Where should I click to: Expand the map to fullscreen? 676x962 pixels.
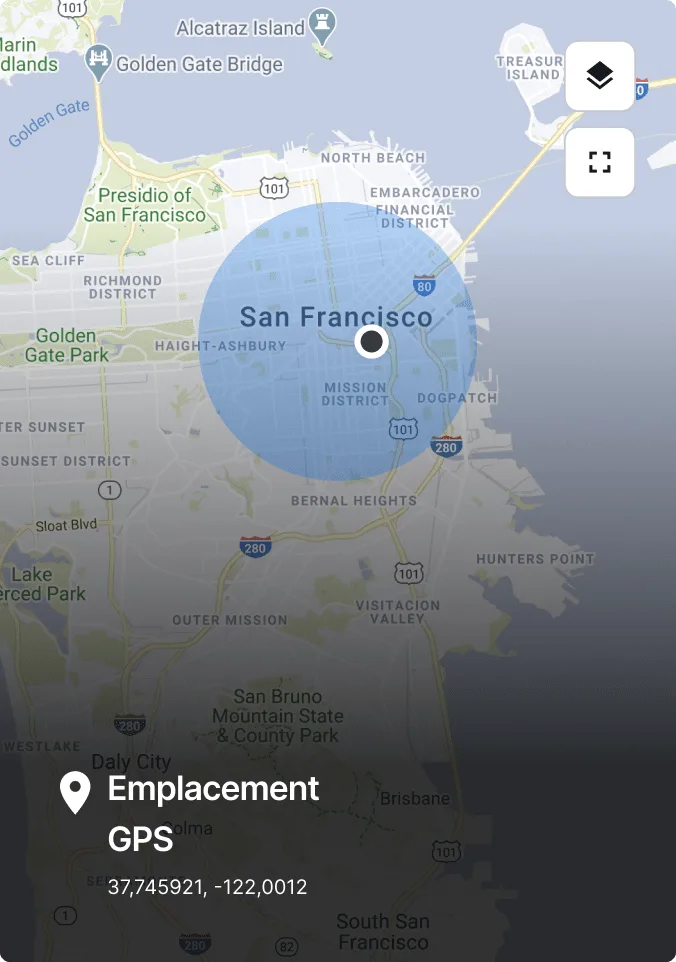pos(599,162)
